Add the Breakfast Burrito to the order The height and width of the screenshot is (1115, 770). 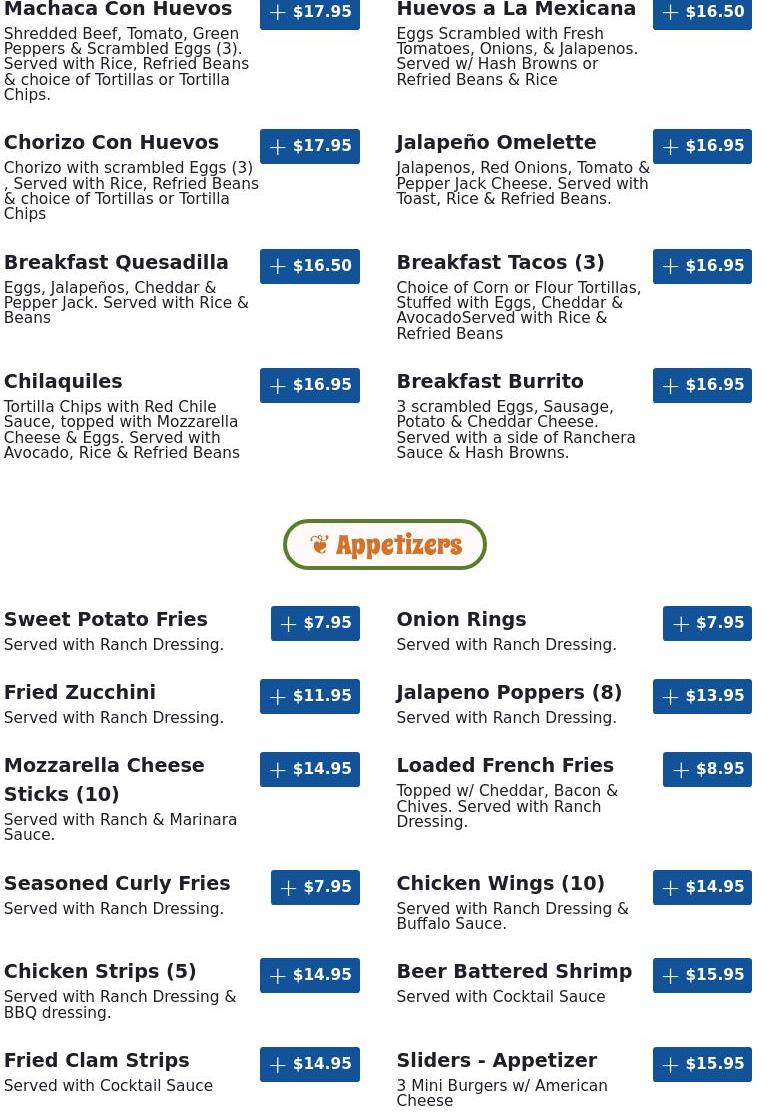(702, 385)
